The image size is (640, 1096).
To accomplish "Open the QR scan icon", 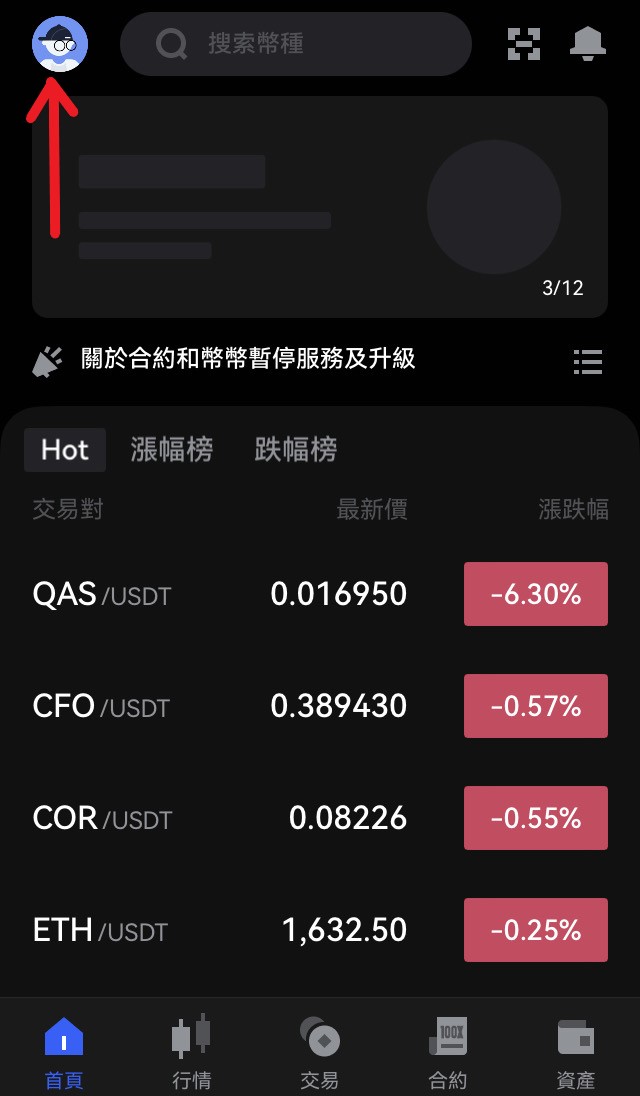I will (524, 44).
